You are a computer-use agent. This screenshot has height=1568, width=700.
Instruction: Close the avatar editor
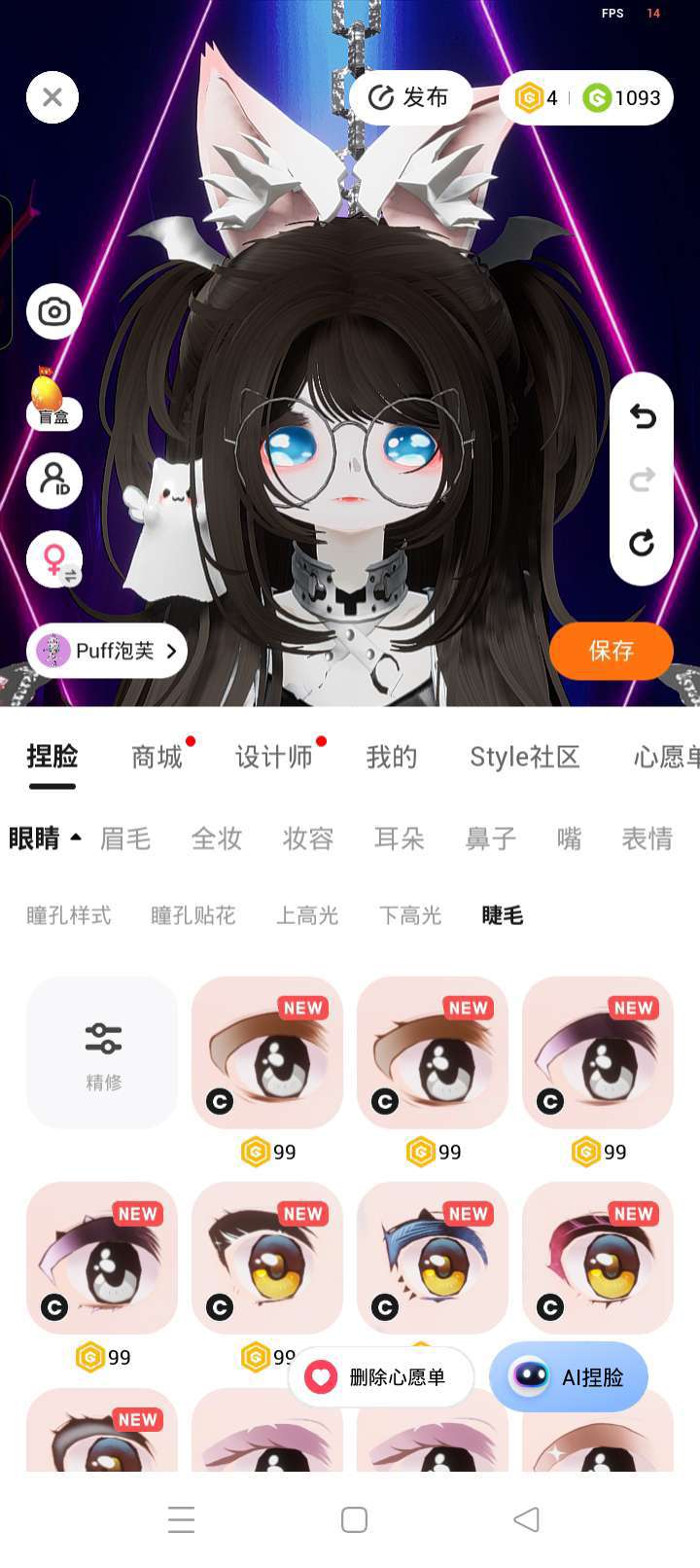click(52, 97)
